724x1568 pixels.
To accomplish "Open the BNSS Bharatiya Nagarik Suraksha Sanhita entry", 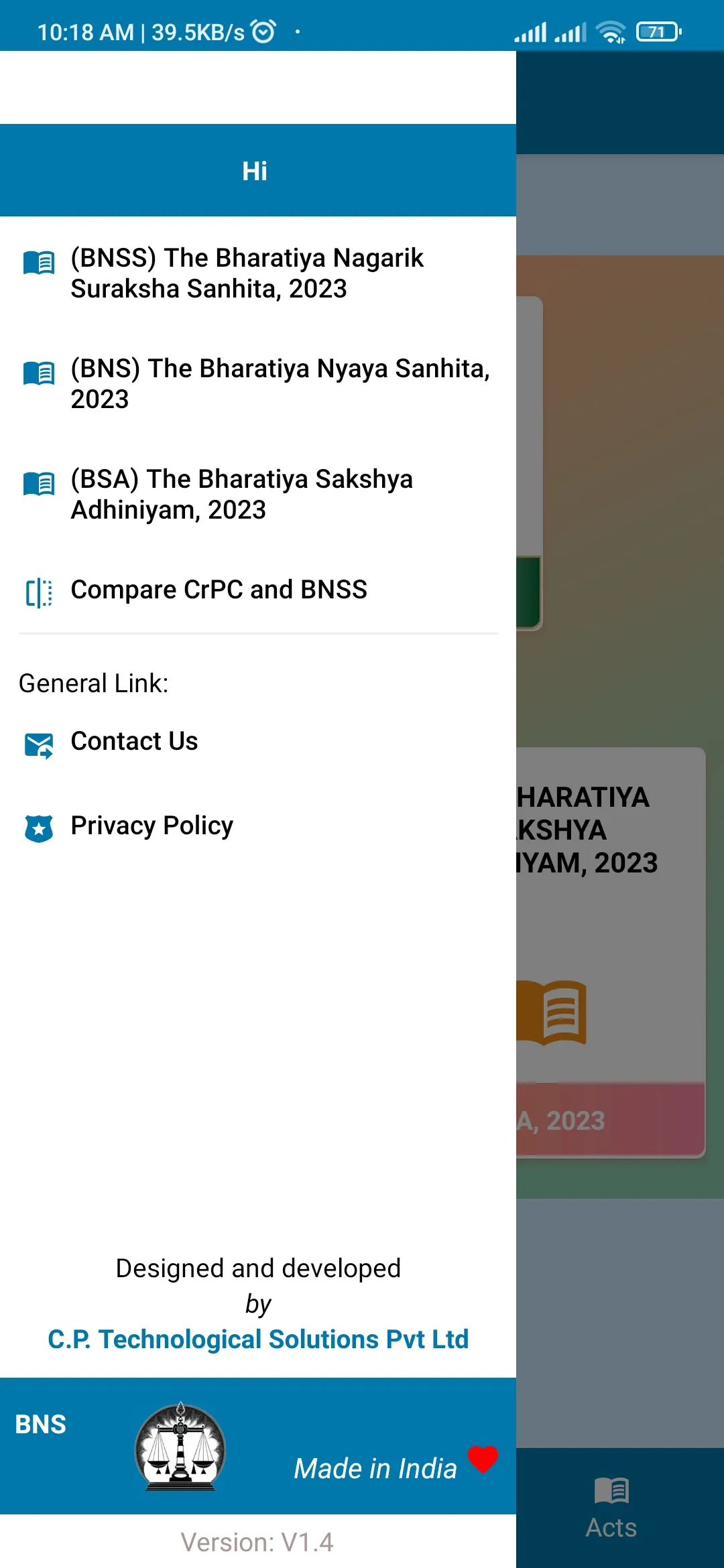I will 248,274.
